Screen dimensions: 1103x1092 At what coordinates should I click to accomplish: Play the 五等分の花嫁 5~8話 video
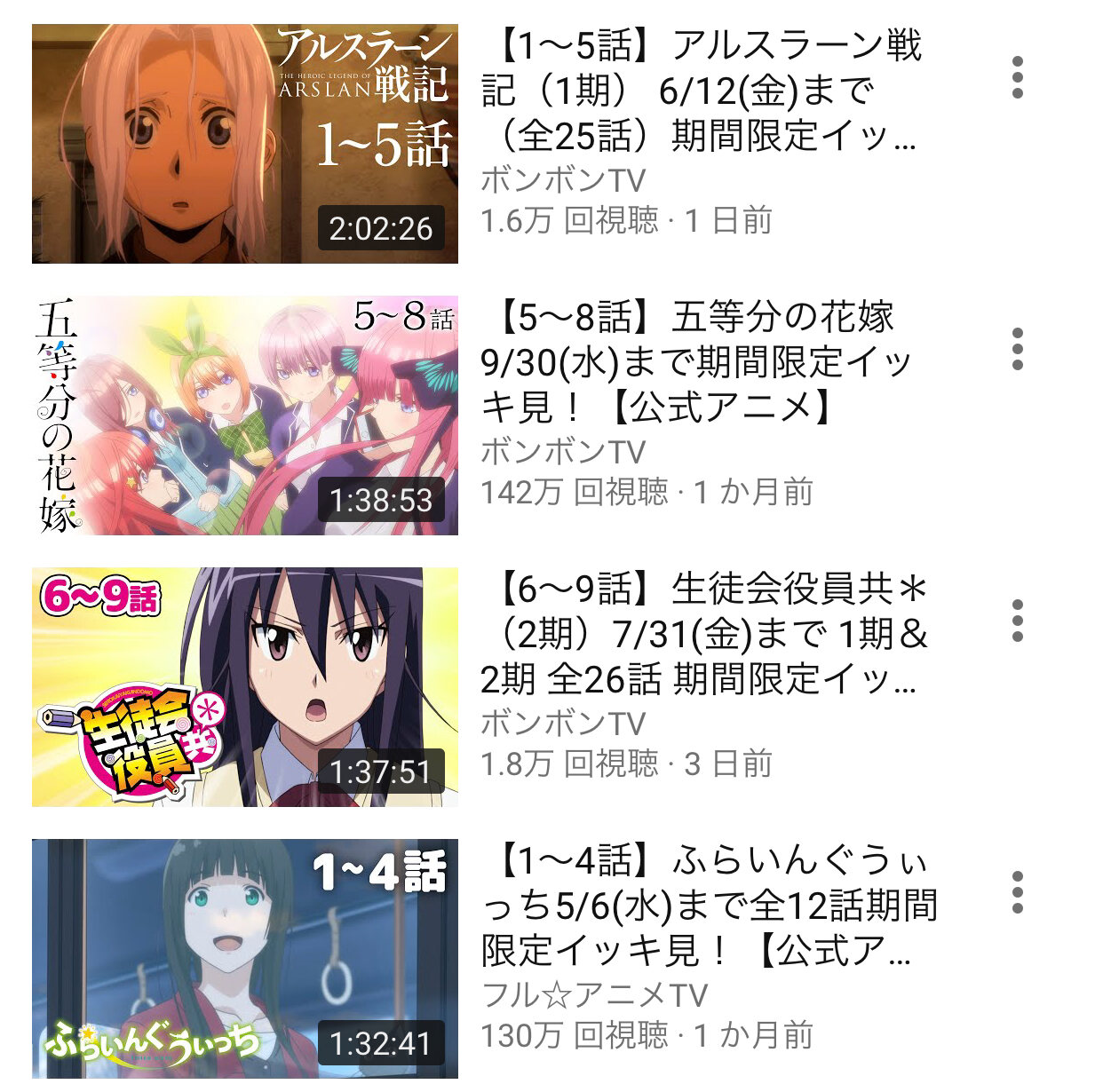[x=244, y=415]
